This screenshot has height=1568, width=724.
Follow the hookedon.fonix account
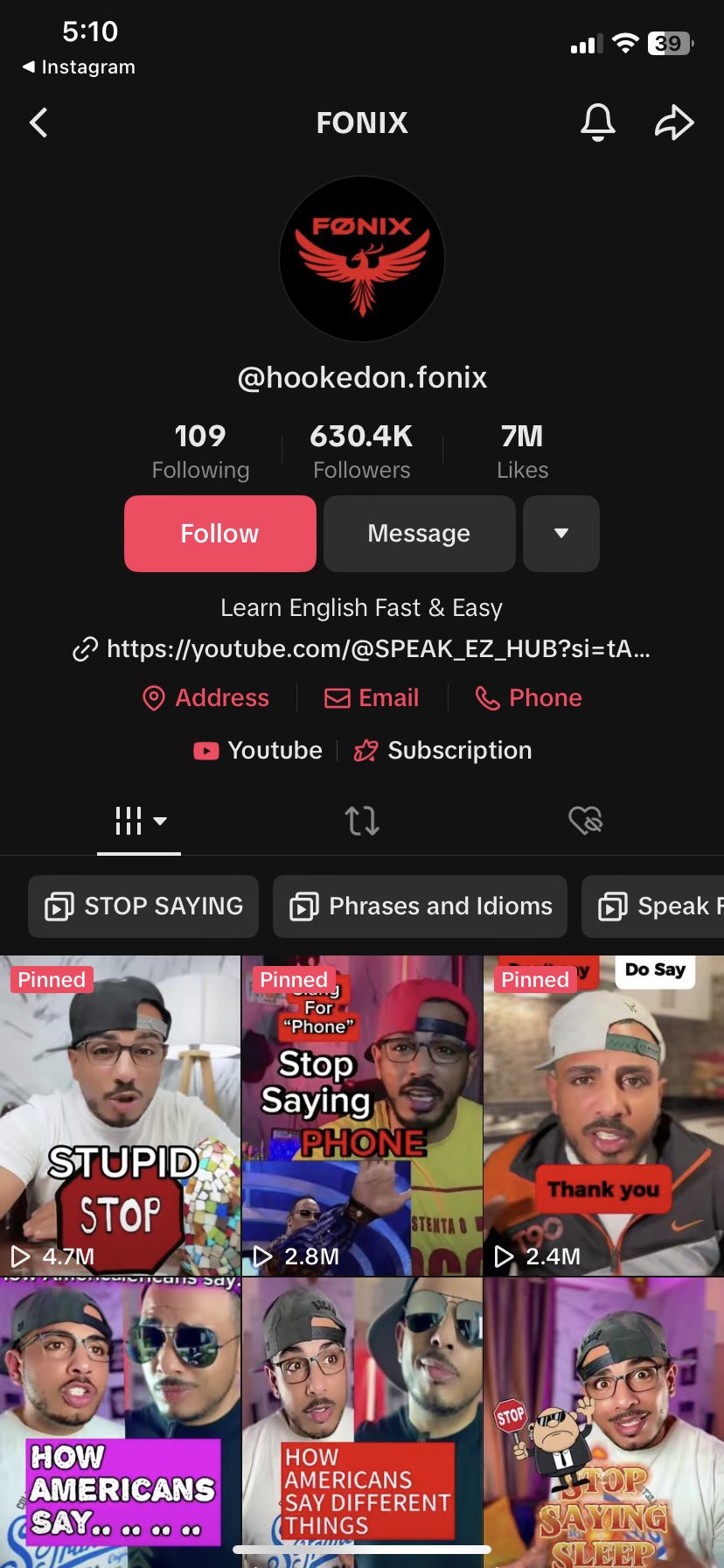[219, 534]
